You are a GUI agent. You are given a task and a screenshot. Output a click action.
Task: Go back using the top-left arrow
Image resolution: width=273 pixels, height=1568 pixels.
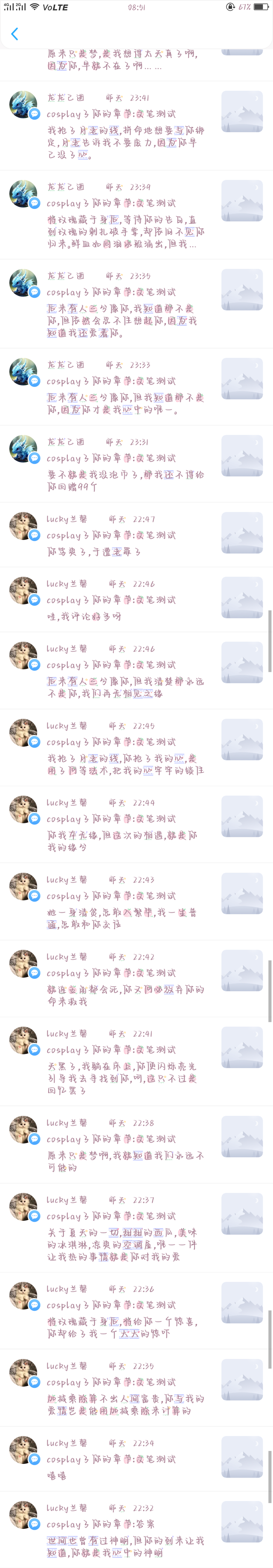coord(15,34)
